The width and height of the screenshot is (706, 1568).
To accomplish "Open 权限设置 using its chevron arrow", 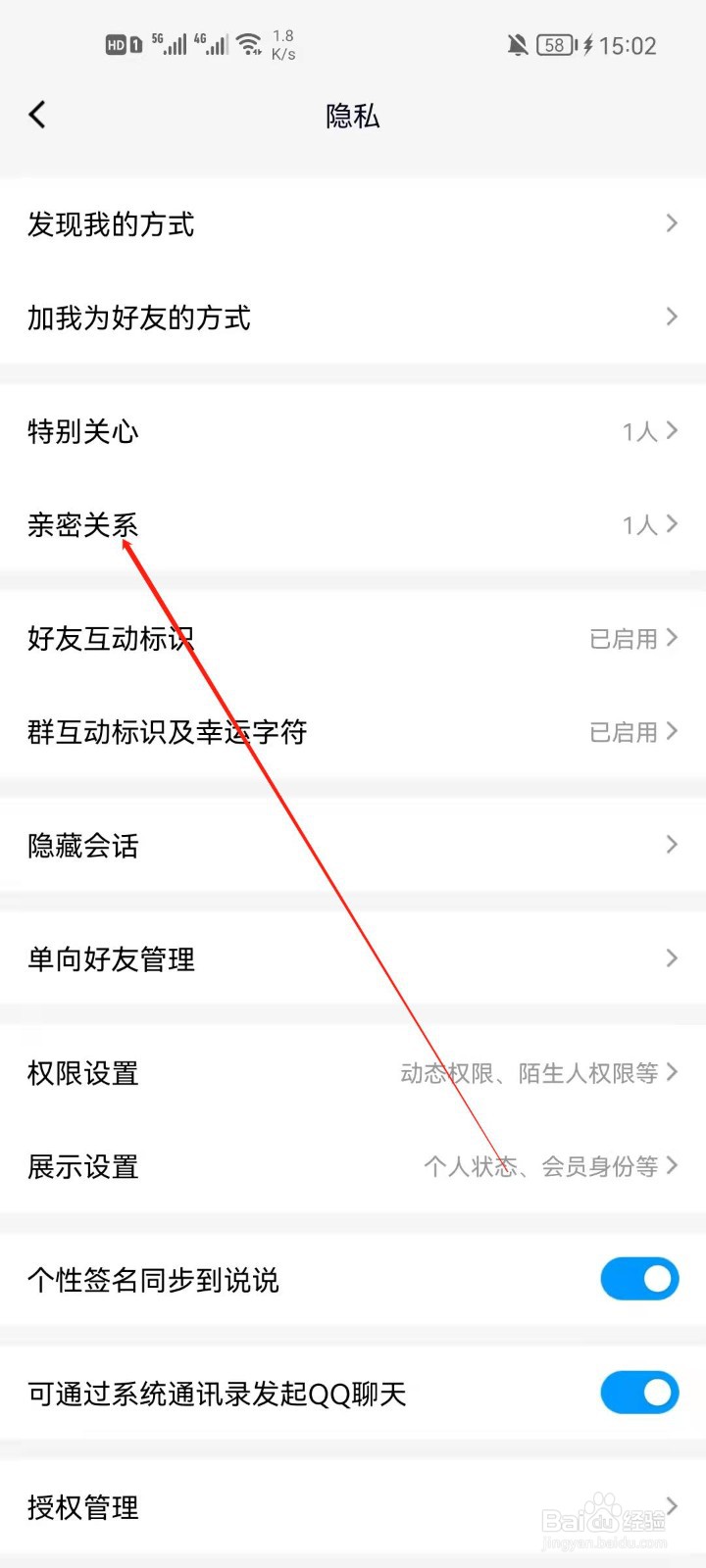I will click(671, 1072).
